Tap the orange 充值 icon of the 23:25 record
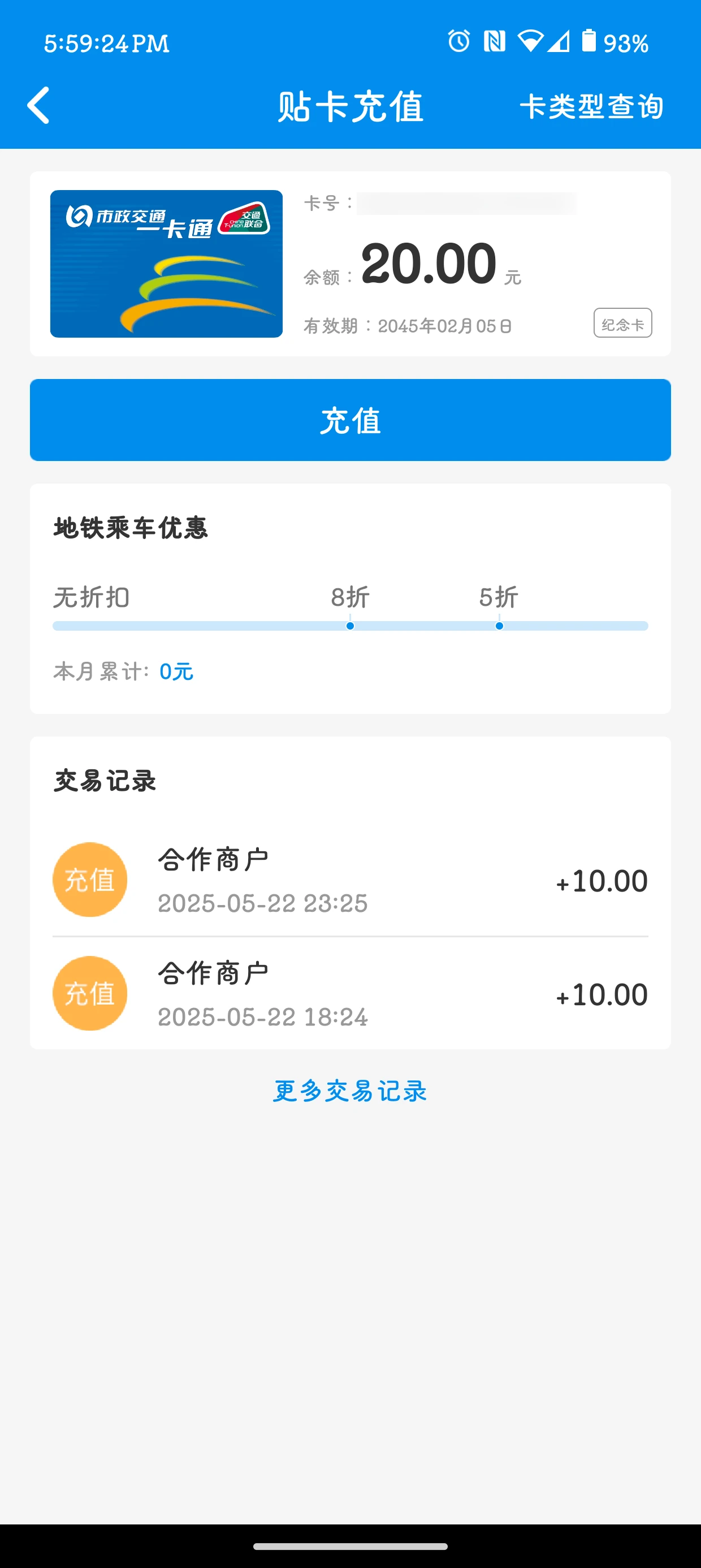Screen dimensions: 701x1568 click(89, 879)
